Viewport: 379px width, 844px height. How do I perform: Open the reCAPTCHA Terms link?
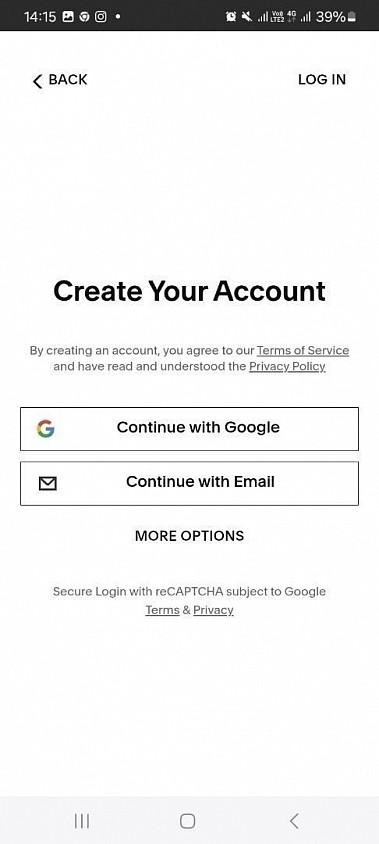(162, 610)
